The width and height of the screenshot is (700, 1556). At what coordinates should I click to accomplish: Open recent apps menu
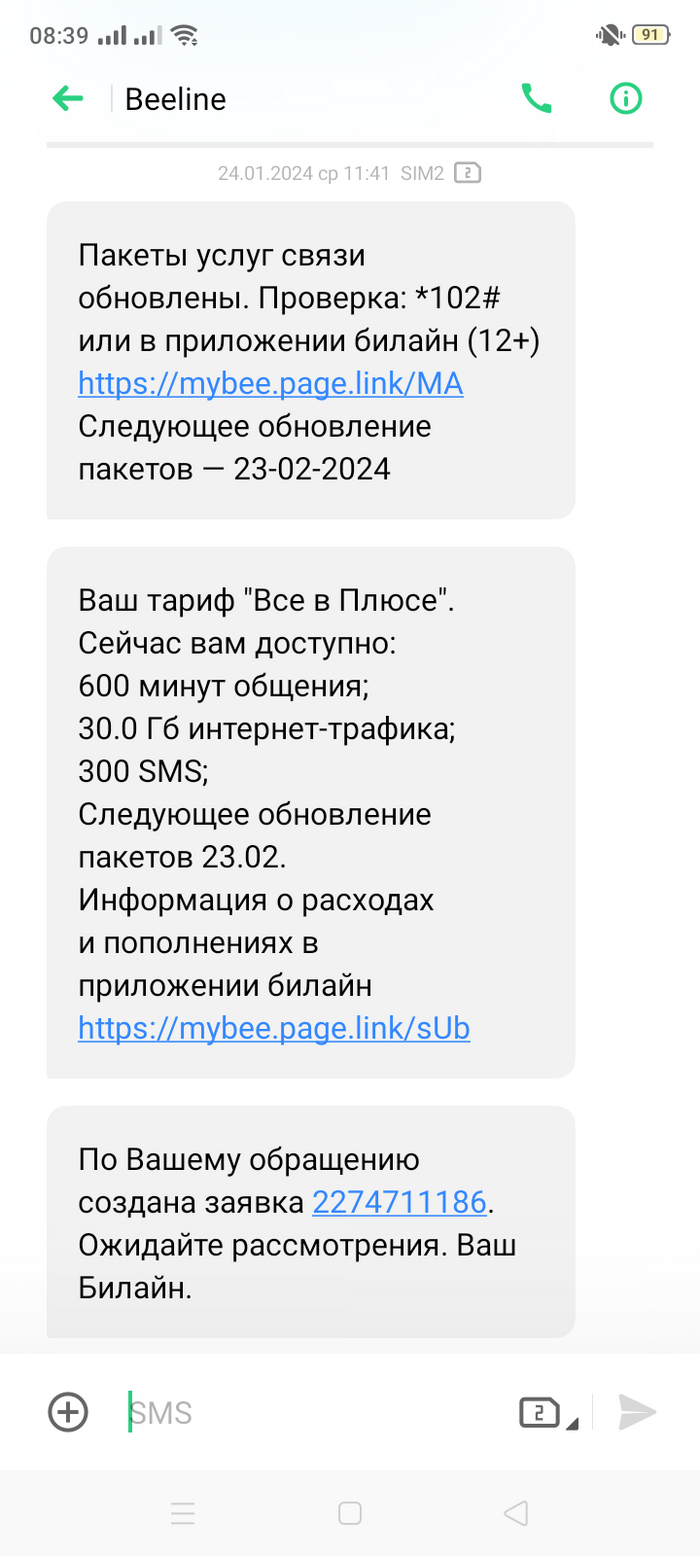pyautogui.click(x=182, y=1513)
